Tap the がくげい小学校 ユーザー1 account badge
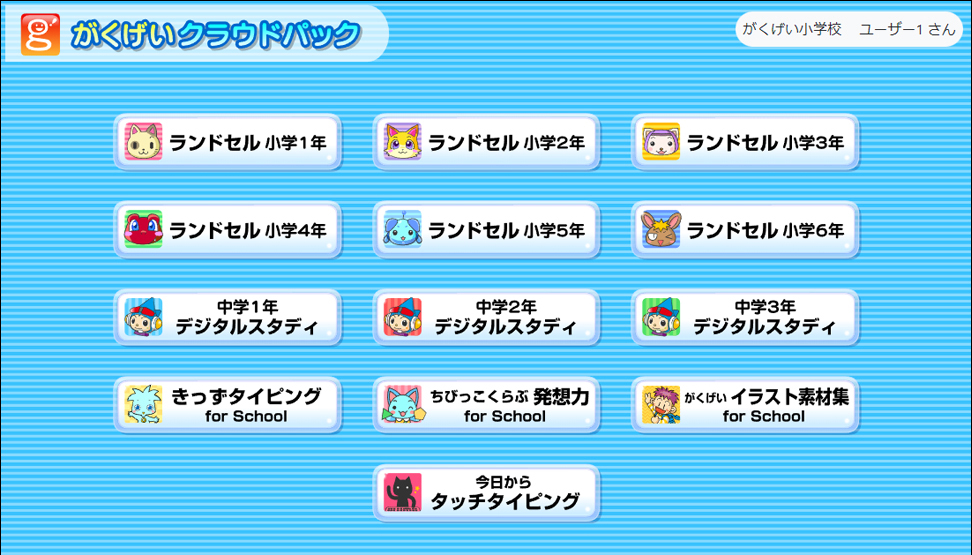Viewport: 972px width, 555px height. (848, 29)
